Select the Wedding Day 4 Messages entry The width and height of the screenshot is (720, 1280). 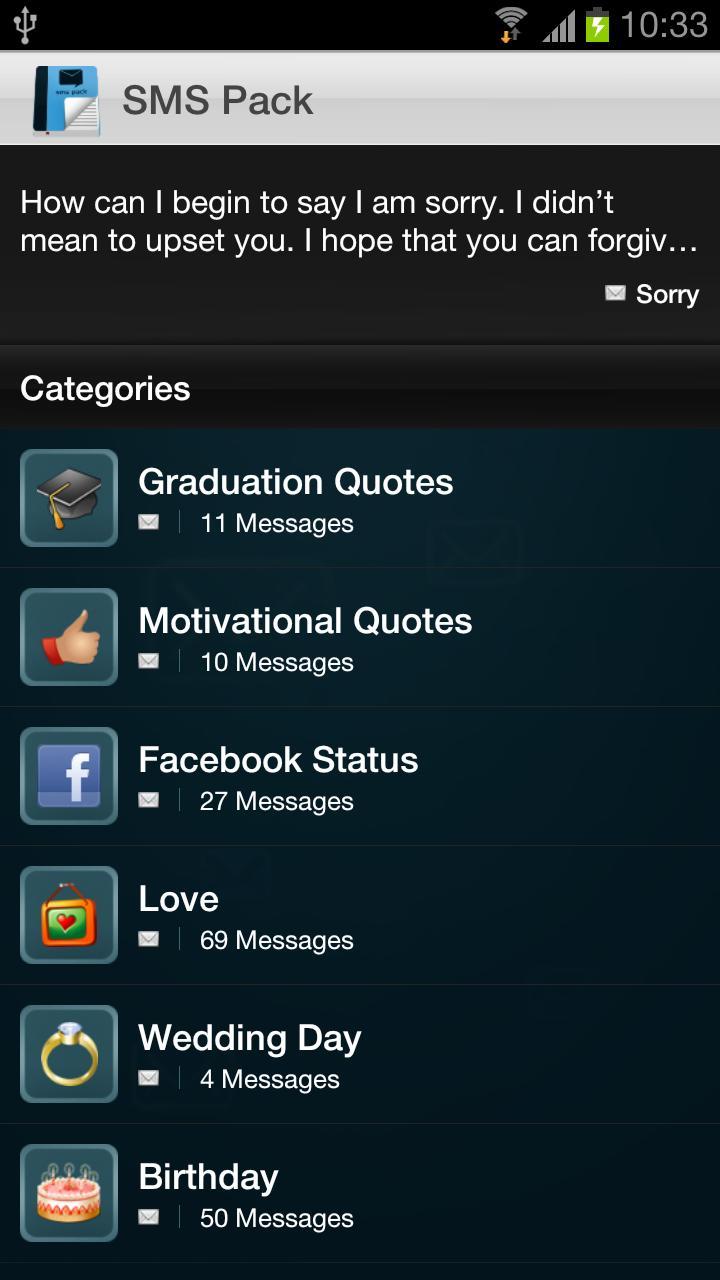tap(360, 1052)
